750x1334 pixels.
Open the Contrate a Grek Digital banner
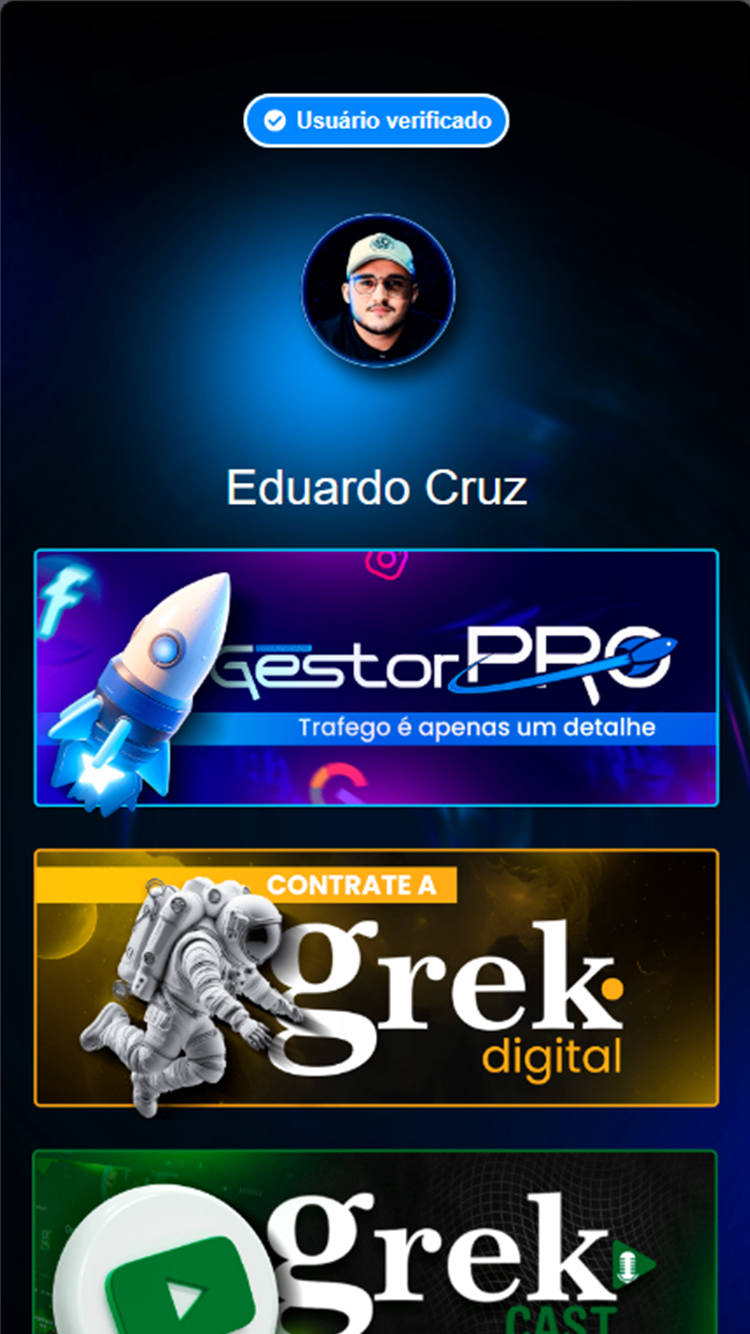(x=376, y=977)
